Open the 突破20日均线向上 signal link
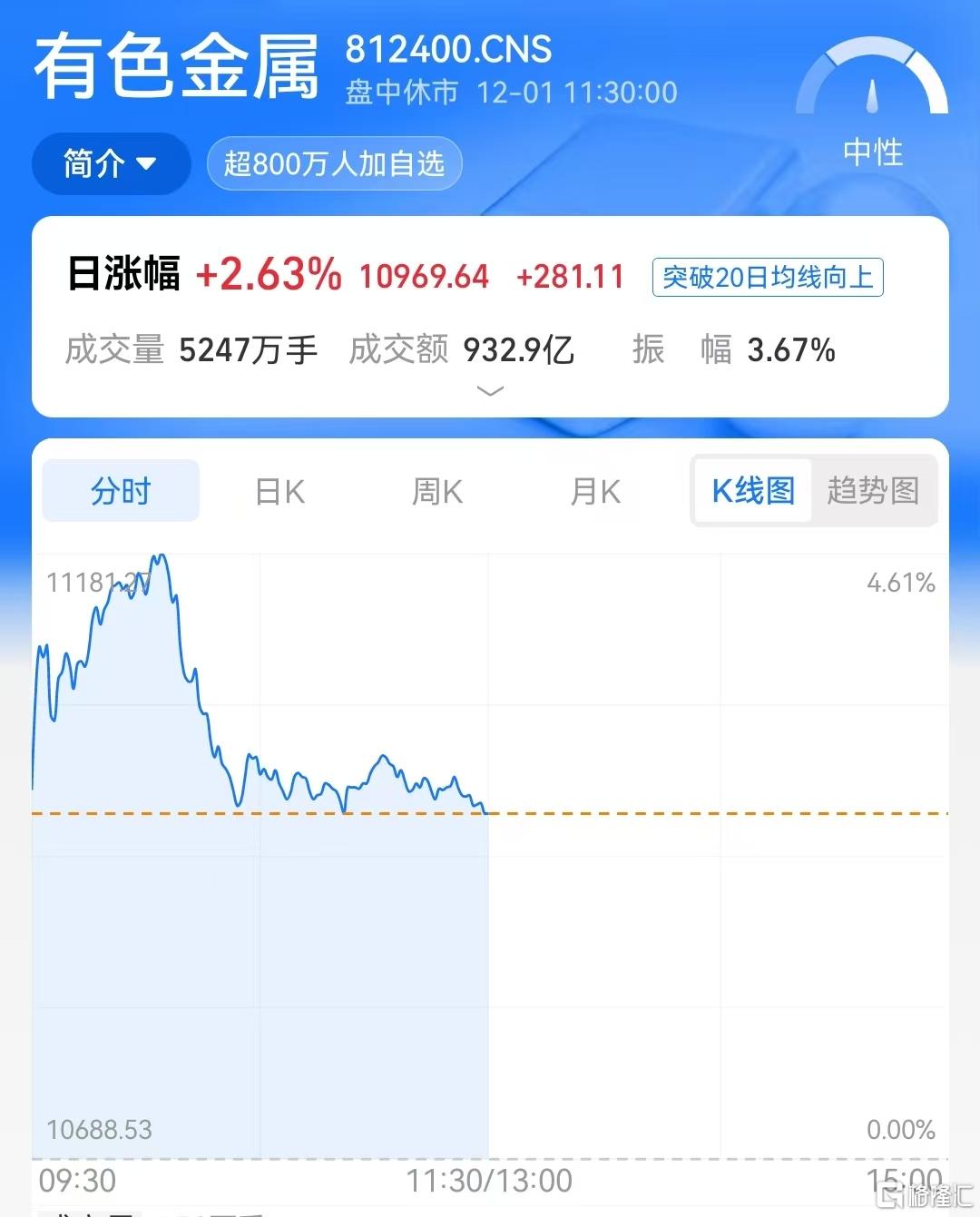This screenshot has height=1217, width=980. point(767,278)
